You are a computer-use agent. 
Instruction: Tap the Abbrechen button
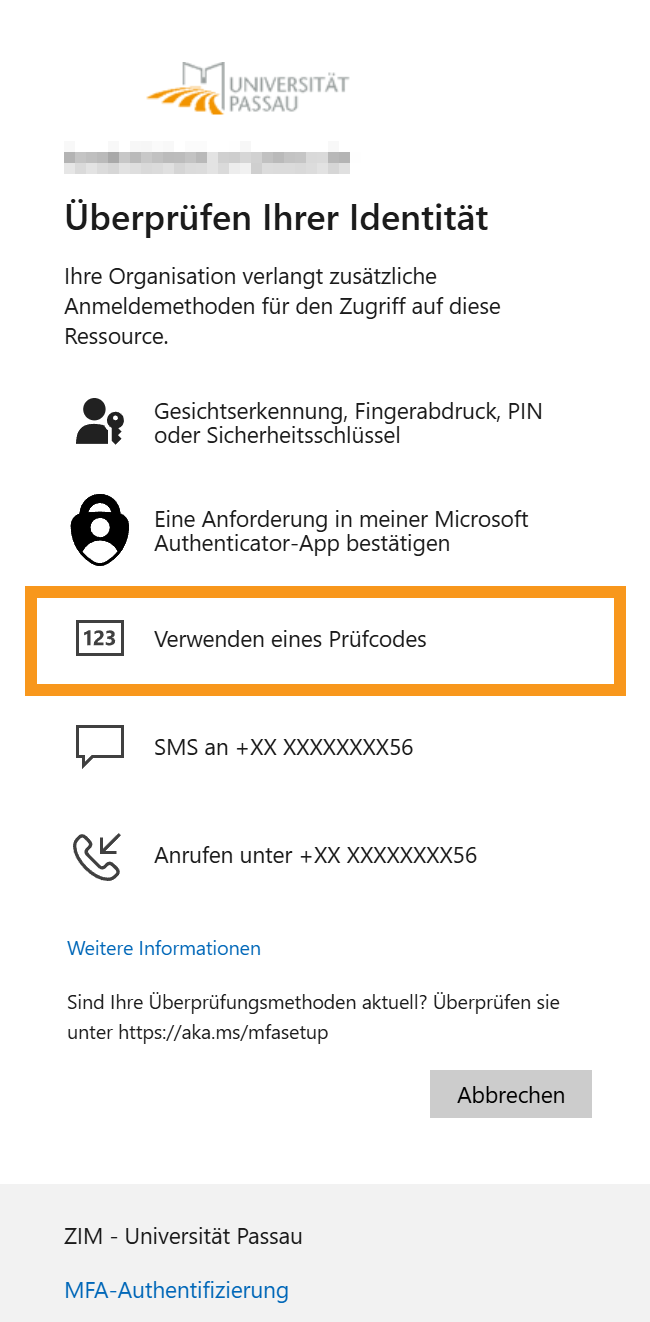510,1094
